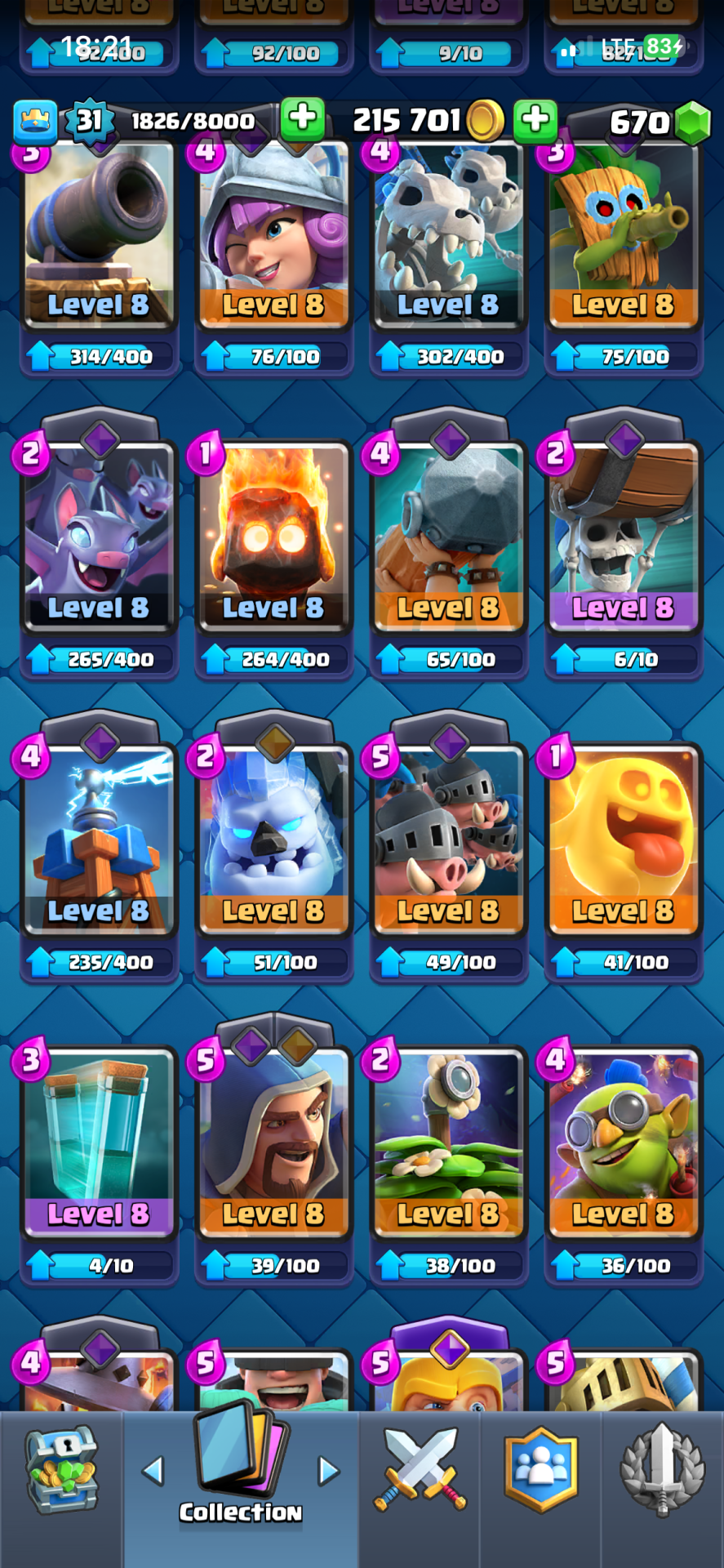
Task: Switch to the Shop chest tab
Action: [x=62, y=1470]
